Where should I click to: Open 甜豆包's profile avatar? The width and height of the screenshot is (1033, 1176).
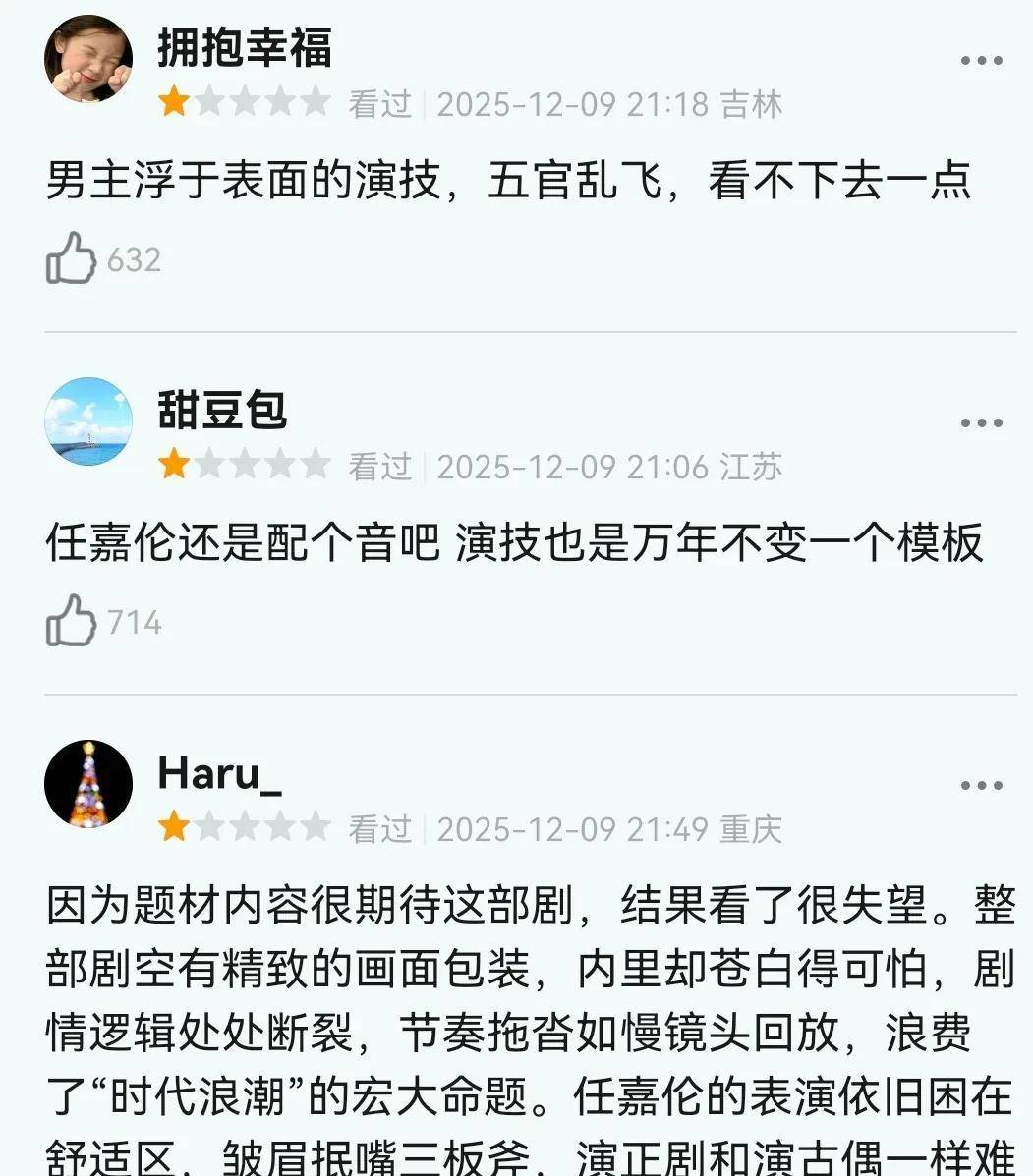point(87,421)
